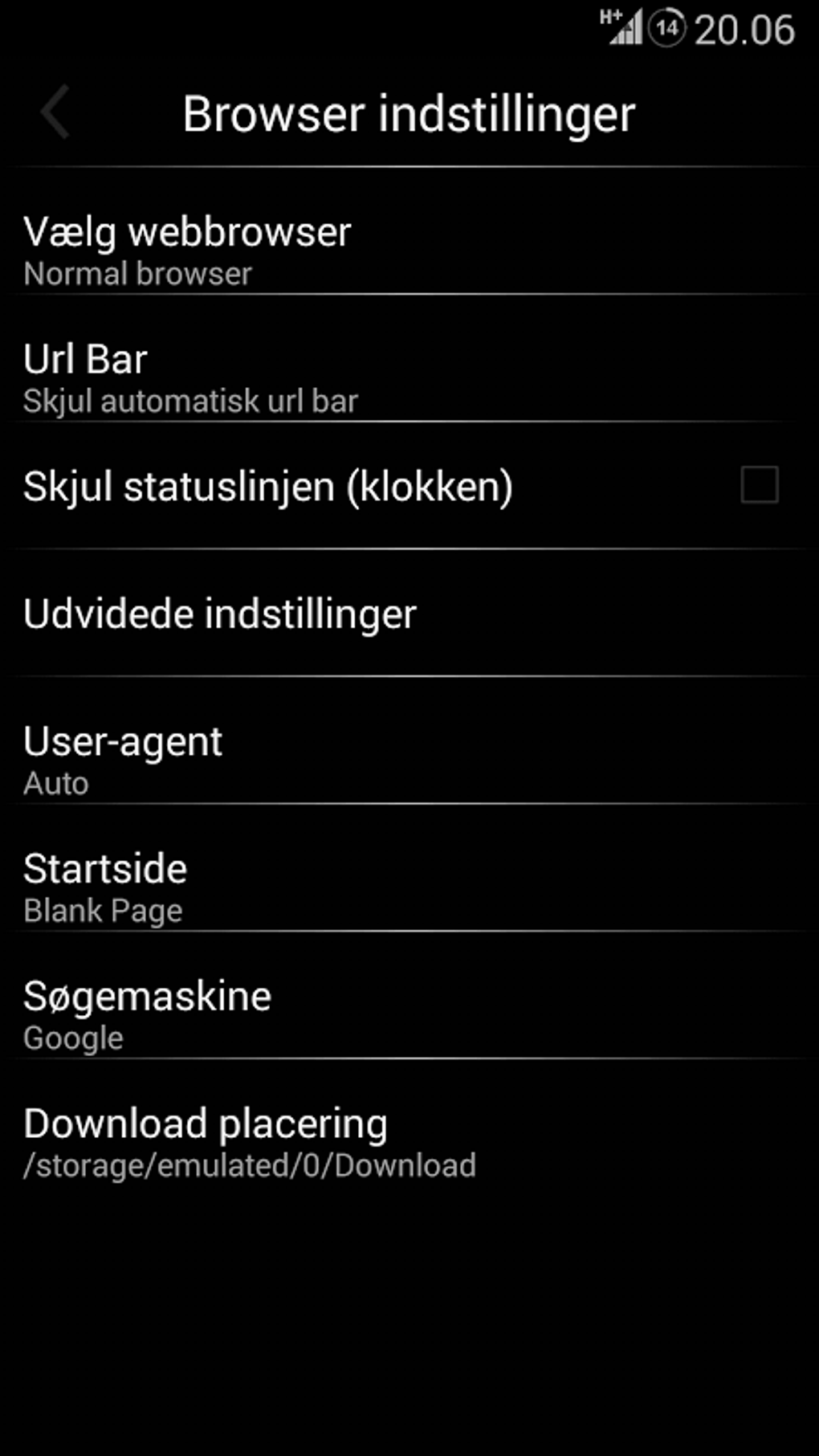This screenshot has height=1456, width=819.
Task: Tap the User-agent Auto value label
Action: (x=55, y=782)
